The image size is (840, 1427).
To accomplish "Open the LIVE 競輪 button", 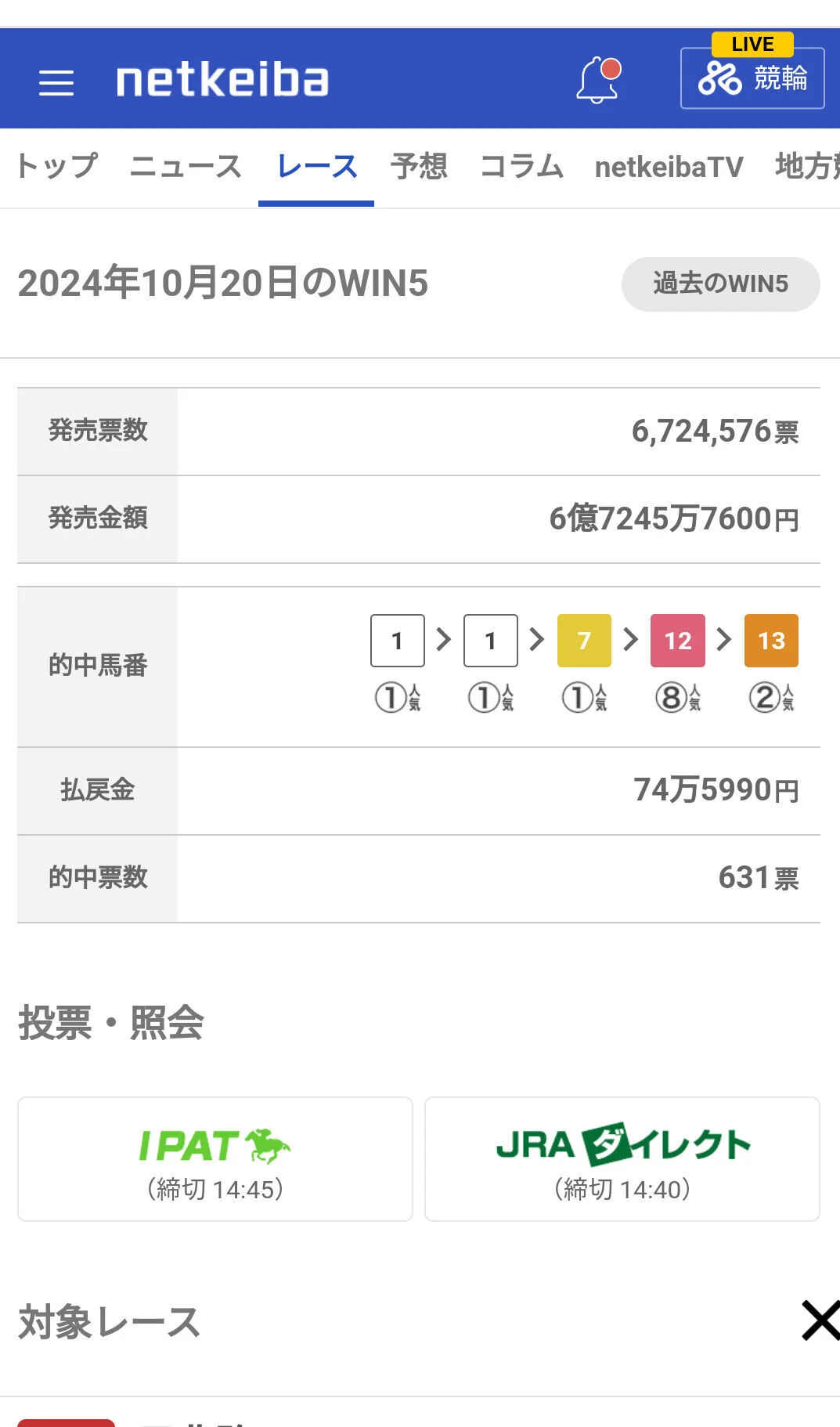I will (752, 78).
